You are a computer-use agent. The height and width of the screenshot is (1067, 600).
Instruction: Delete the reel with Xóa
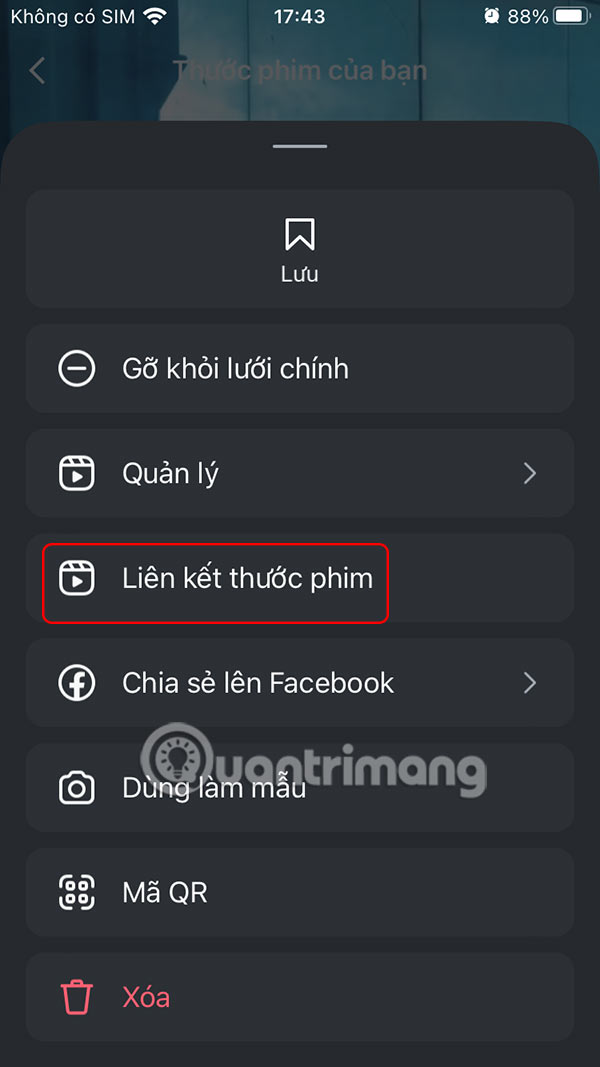299,997
